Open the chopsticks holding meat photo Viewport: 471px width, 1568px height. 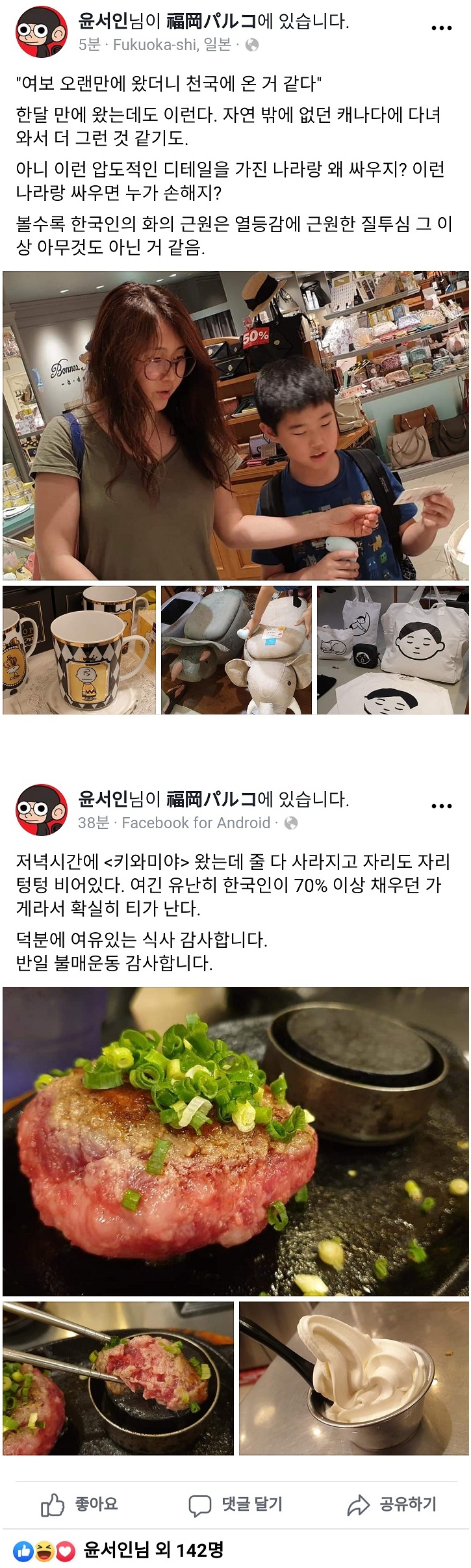pos(118,1378)
